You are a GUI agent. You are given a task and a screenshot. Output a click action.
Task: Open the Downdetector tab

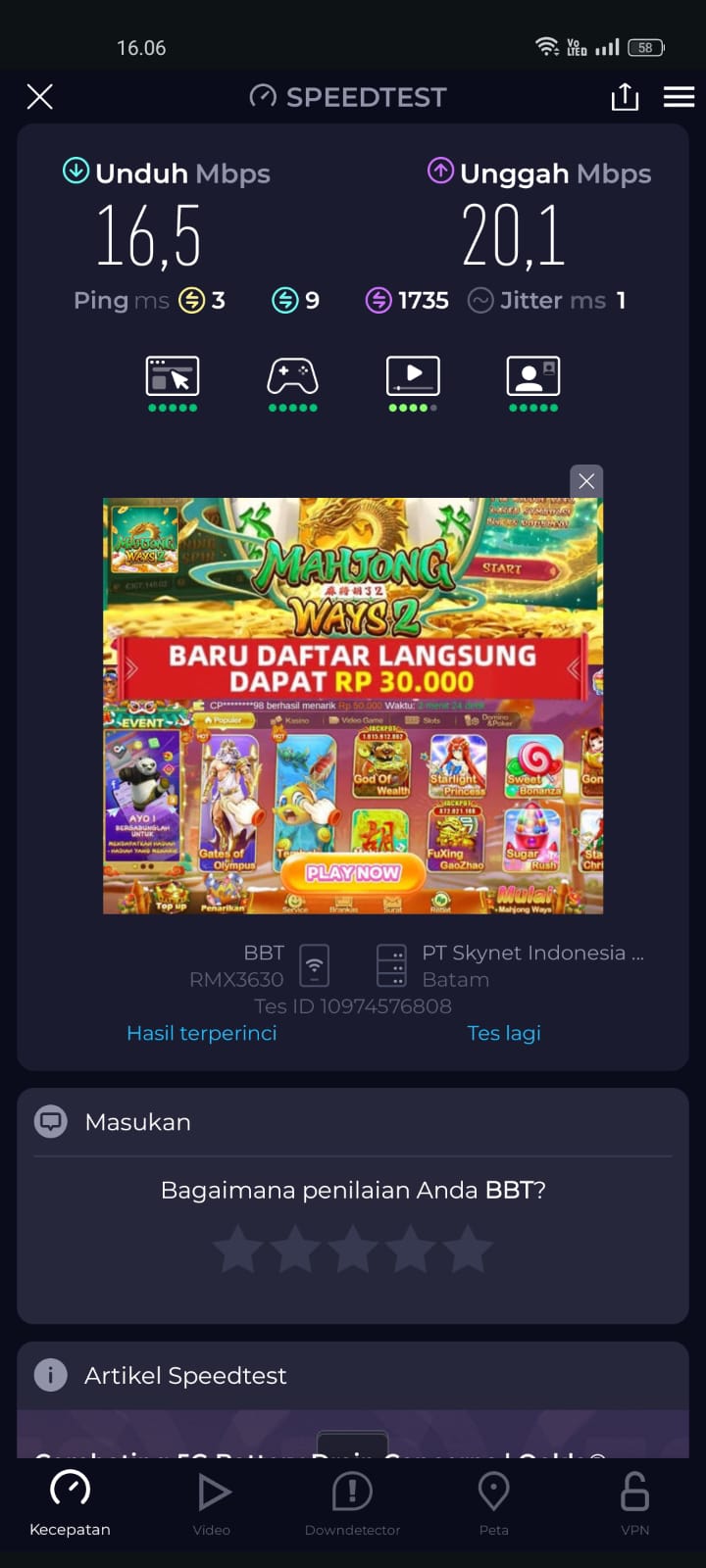point(352,1504)
